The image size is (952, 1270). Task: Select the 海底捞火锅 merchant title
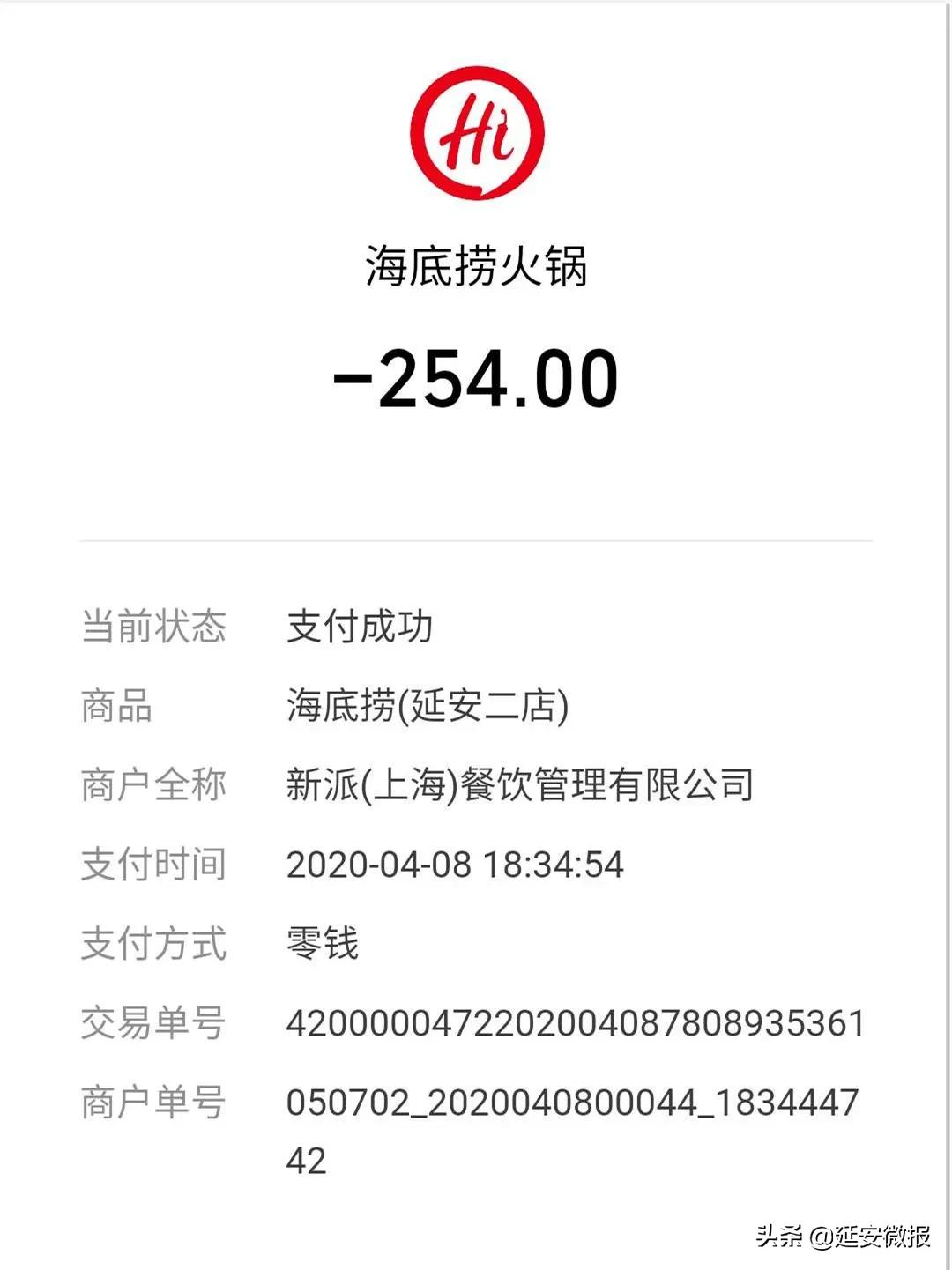[476, 264]
